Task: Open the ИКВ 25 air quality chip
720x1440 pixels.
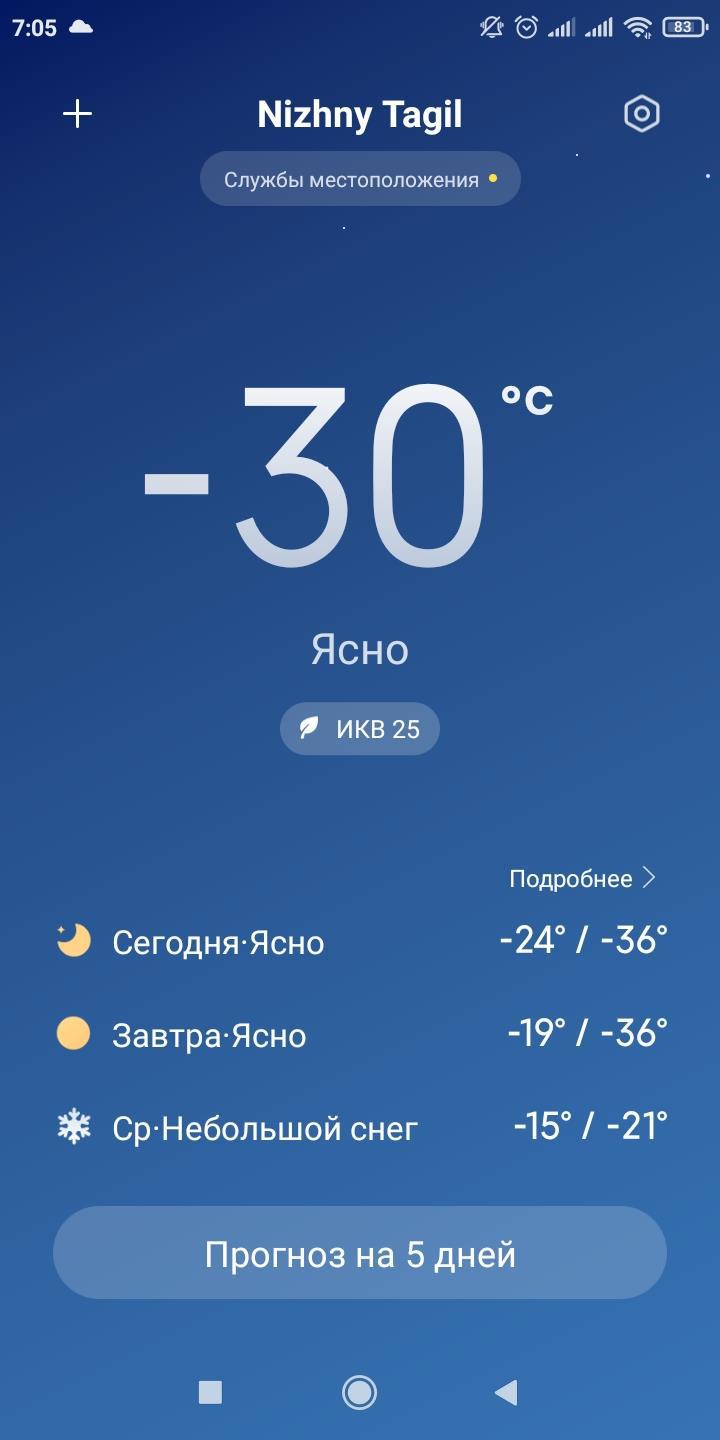Action: pyautogui.click(x=360, y=728)
